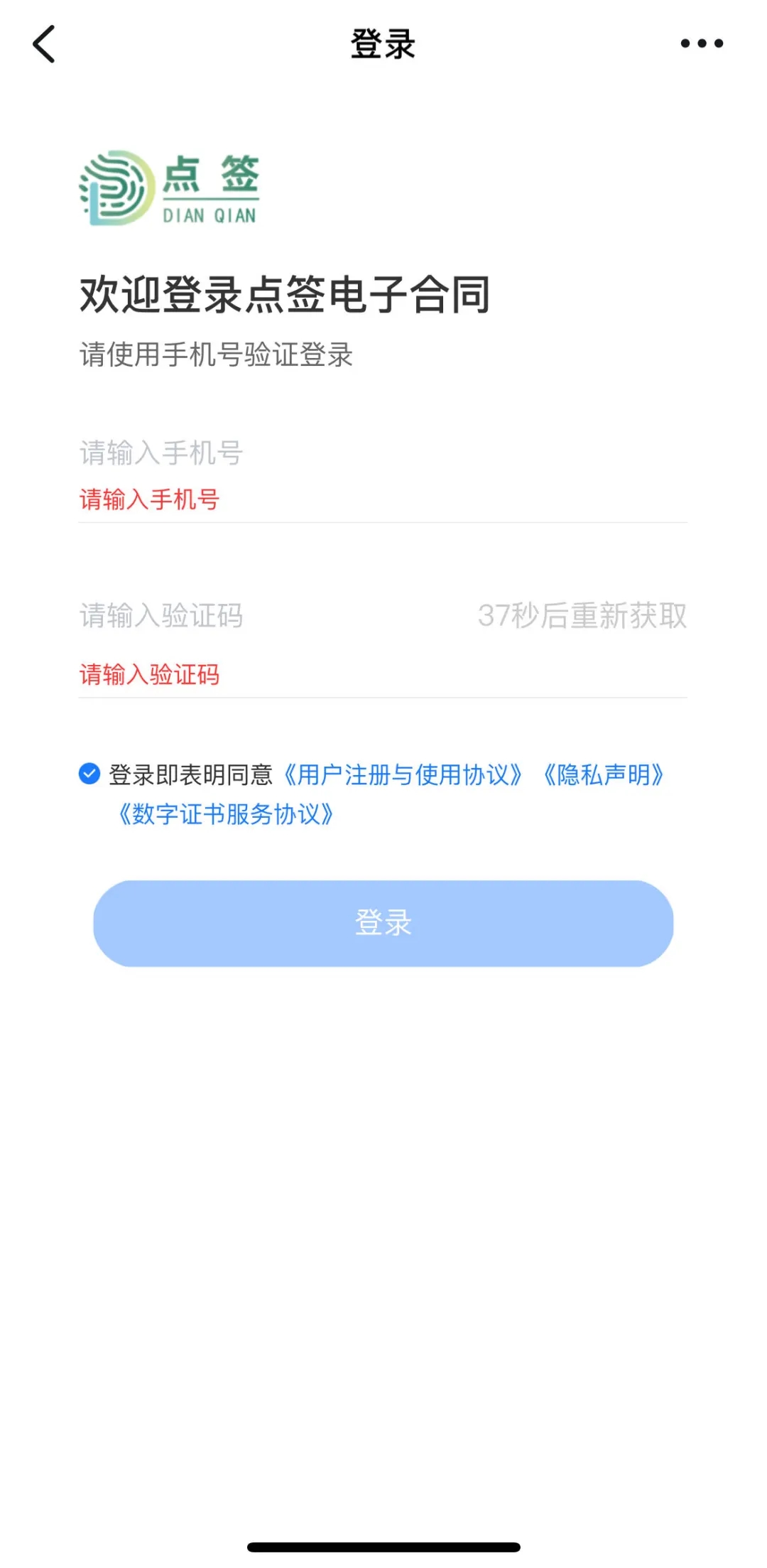
Task: Open the three-dot overflow menu
Action: point(702,44)
